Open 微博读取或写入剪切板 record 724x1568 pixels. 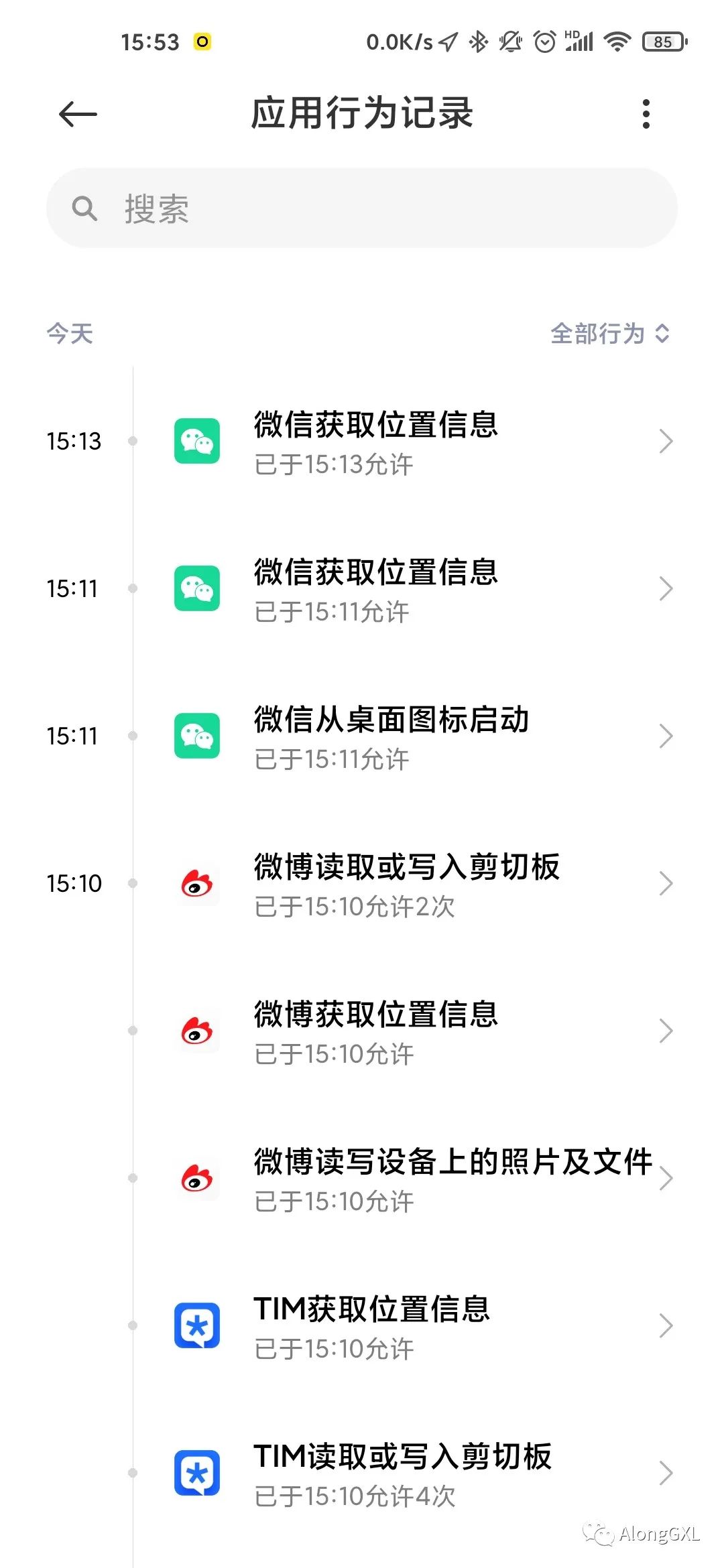(402, 884)
